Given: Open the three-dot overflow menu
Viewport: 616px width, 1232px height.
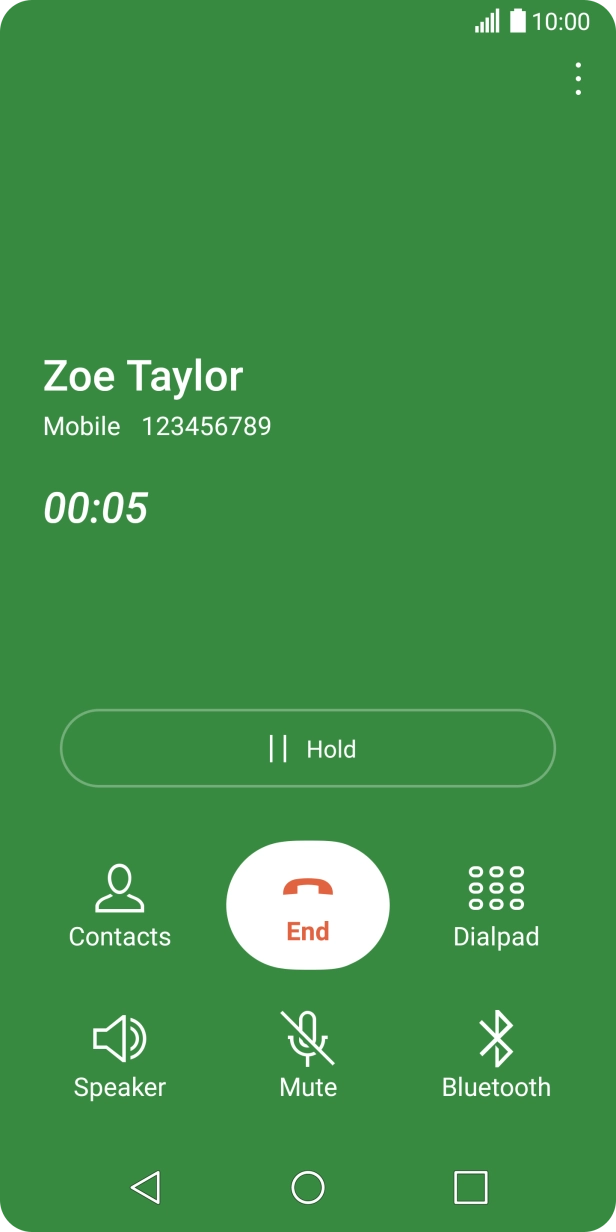Looking at the screenshot, I should [578, 79].
